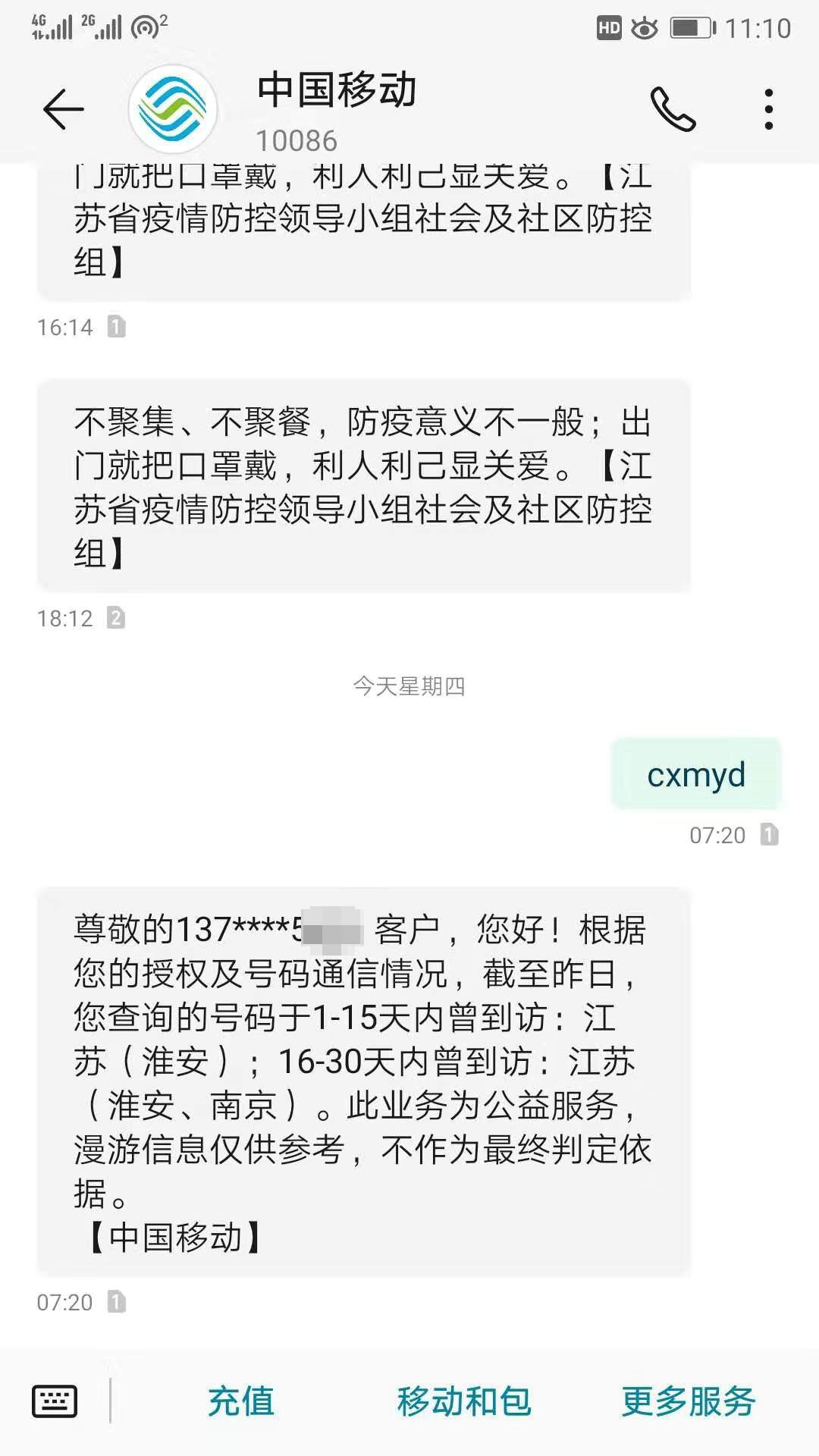Tap the contact name 中国移动 in the header
The image size is (819, 1456).
(x=336, y=89)
